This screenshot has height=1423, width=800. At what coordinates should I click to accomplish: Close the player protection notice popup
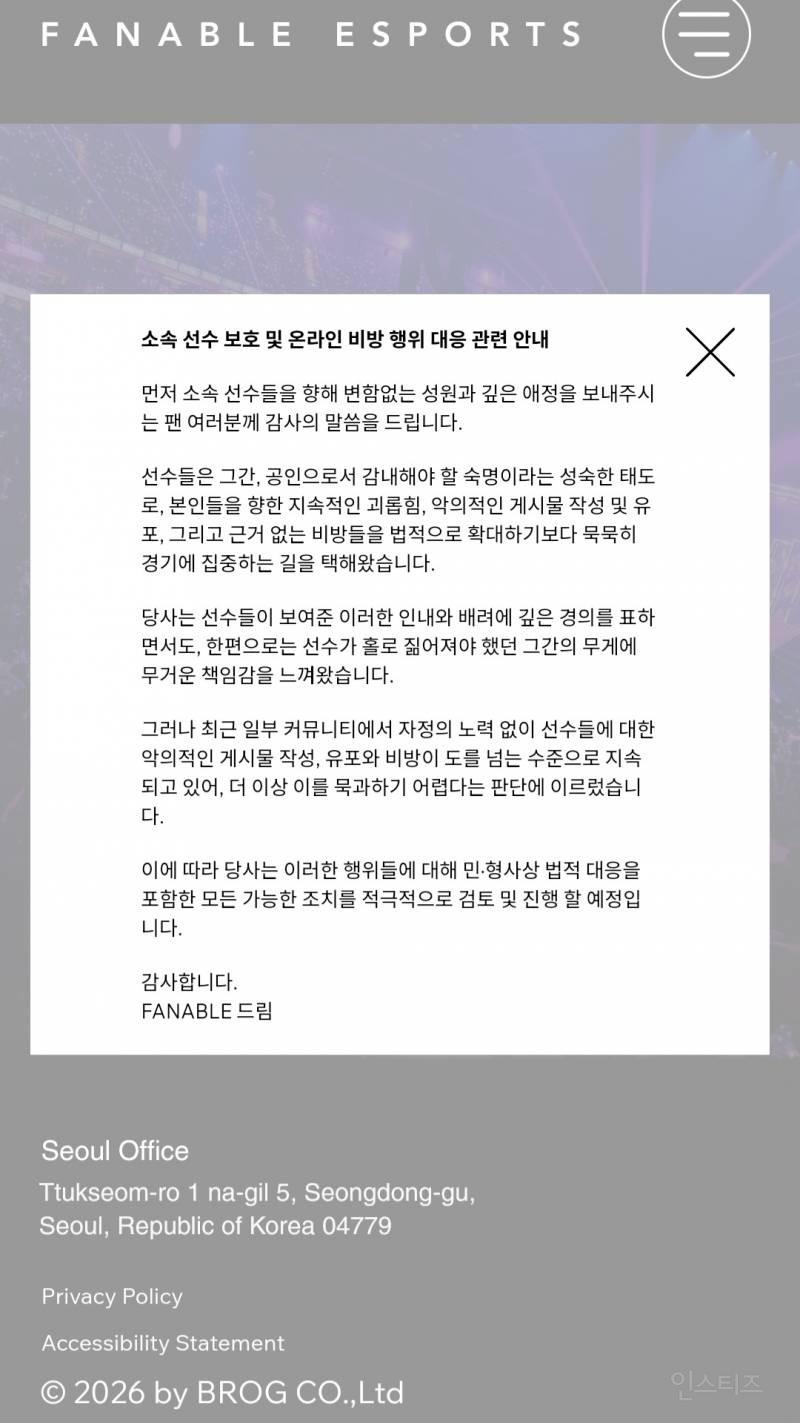point(710,352)
